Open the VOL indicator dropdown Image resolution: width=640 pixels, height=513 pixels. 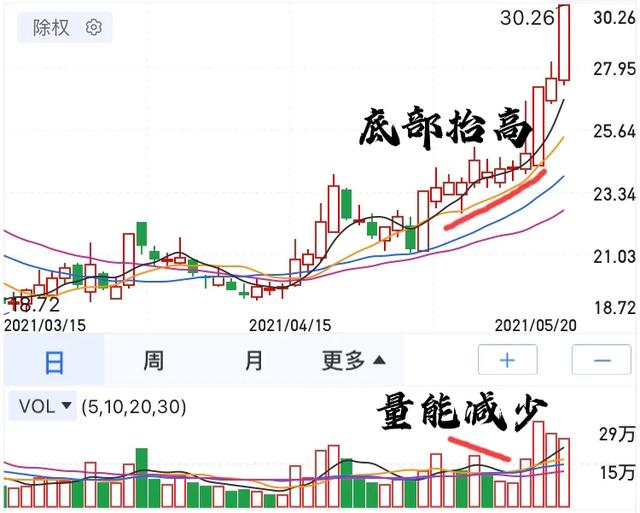46,406
